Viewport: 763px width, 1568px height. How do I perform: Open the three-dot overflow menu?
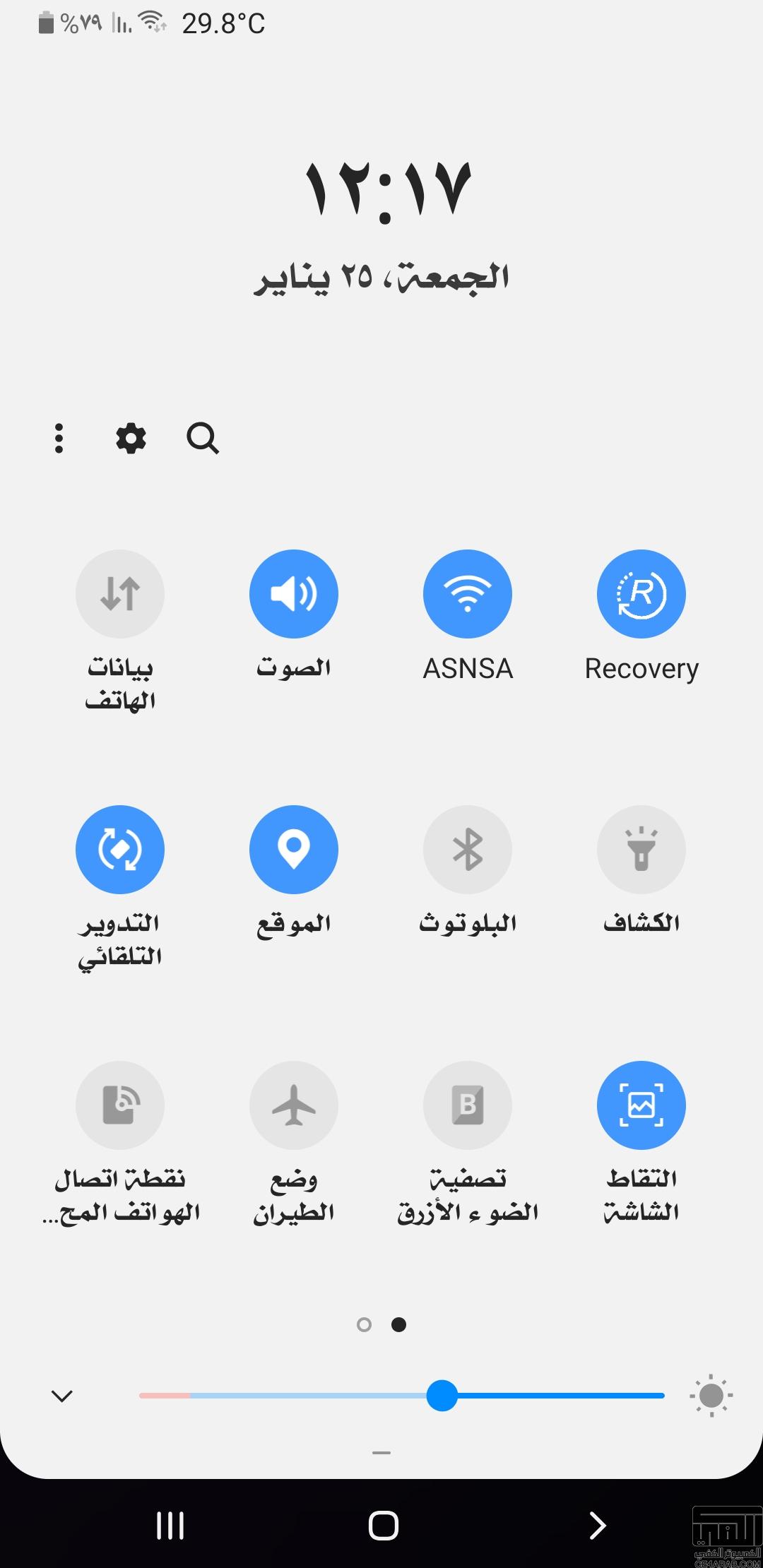point(59,439)
